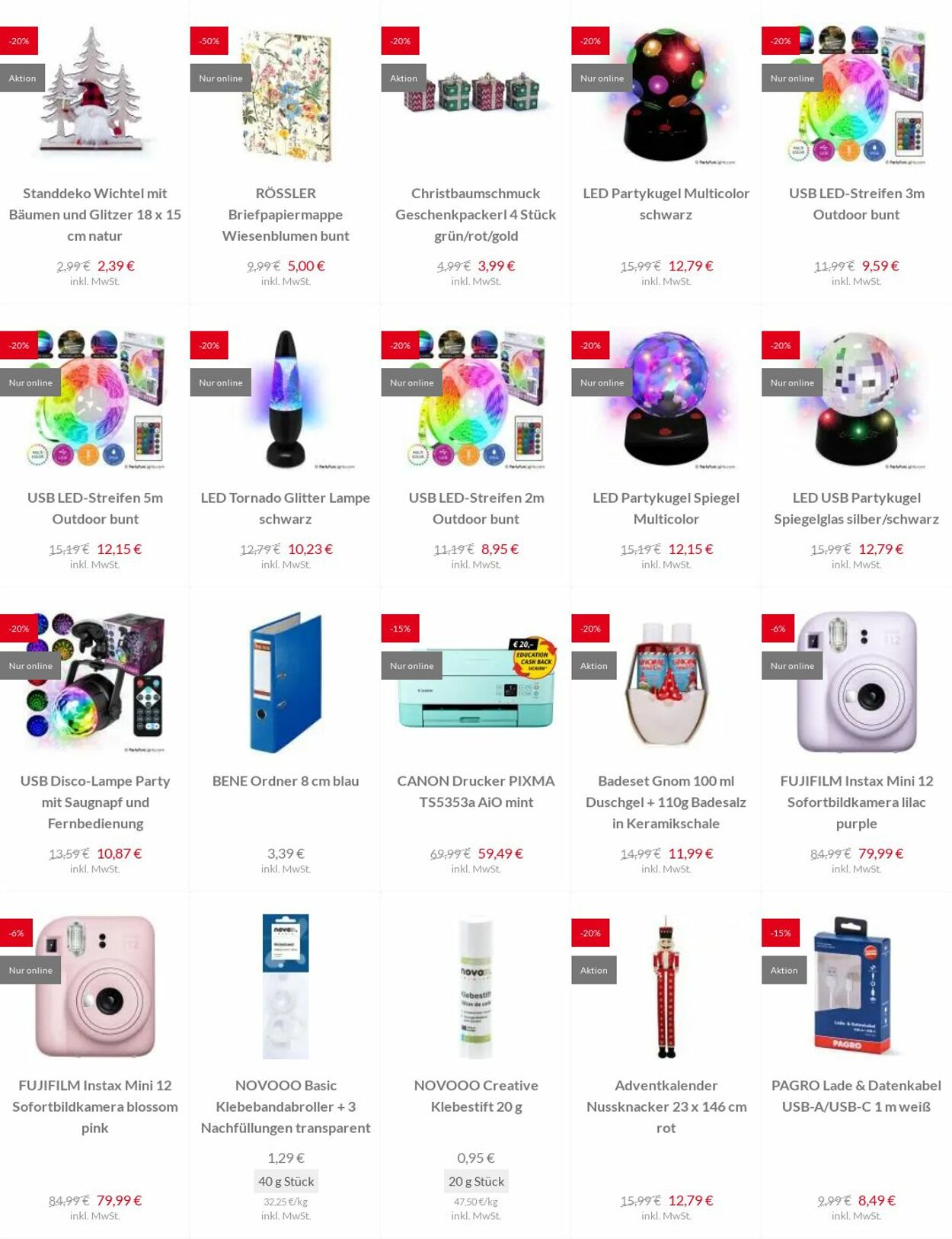Open USB LED-Streifen 3m Outdoor bunt
Screen dimensions: 952x1239
pos(856,203)
